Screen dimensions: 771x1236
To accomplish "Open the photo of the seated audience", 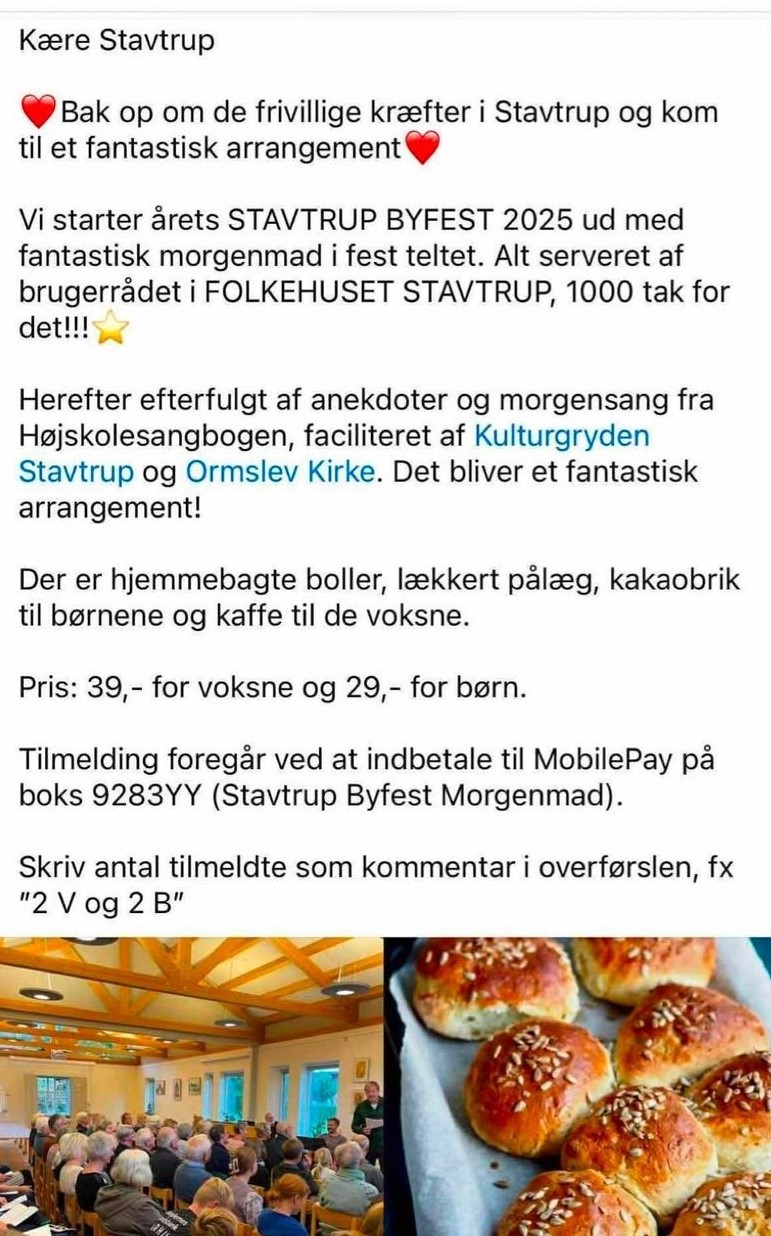I will (x=191, y=1086).
